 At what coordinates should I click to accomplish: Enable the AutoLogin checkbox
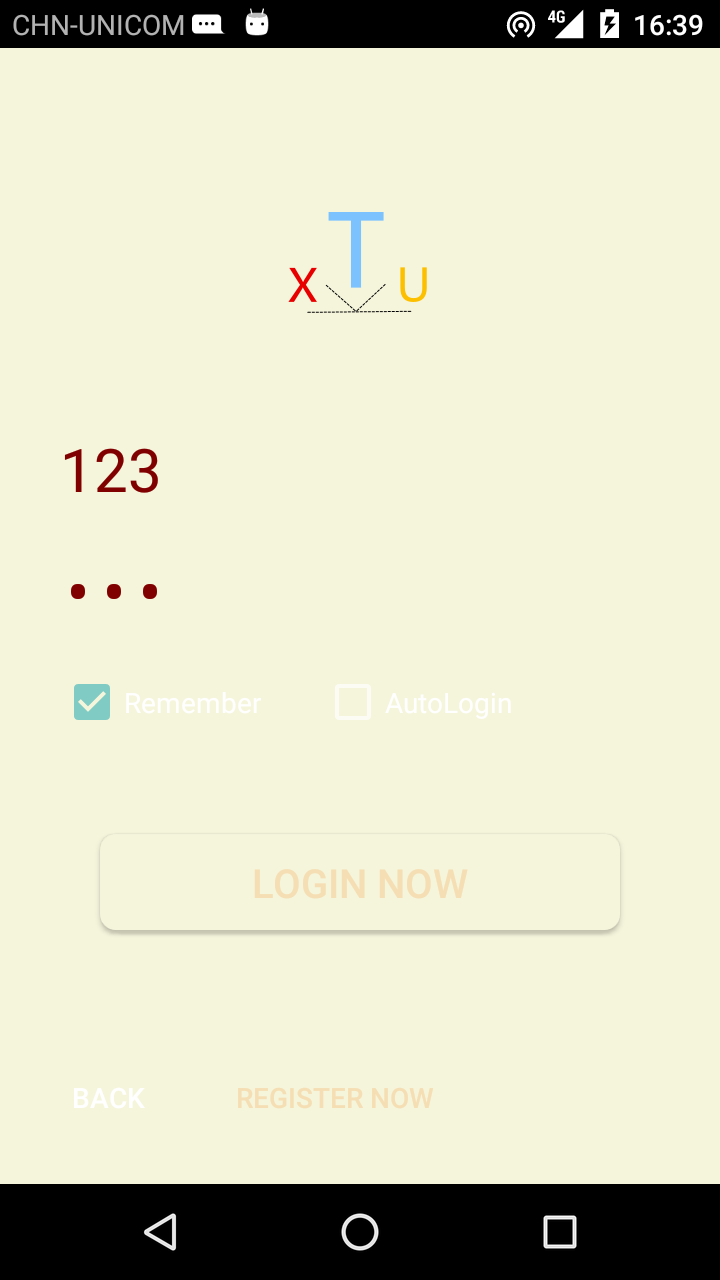coord(353,703)
